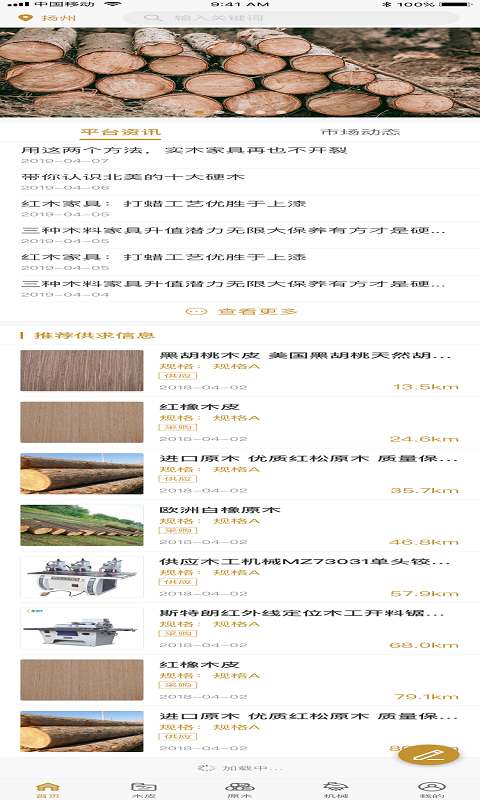480x800 pixels.
Task: Tap the wood logs banner image
Action: pos(240,72)
